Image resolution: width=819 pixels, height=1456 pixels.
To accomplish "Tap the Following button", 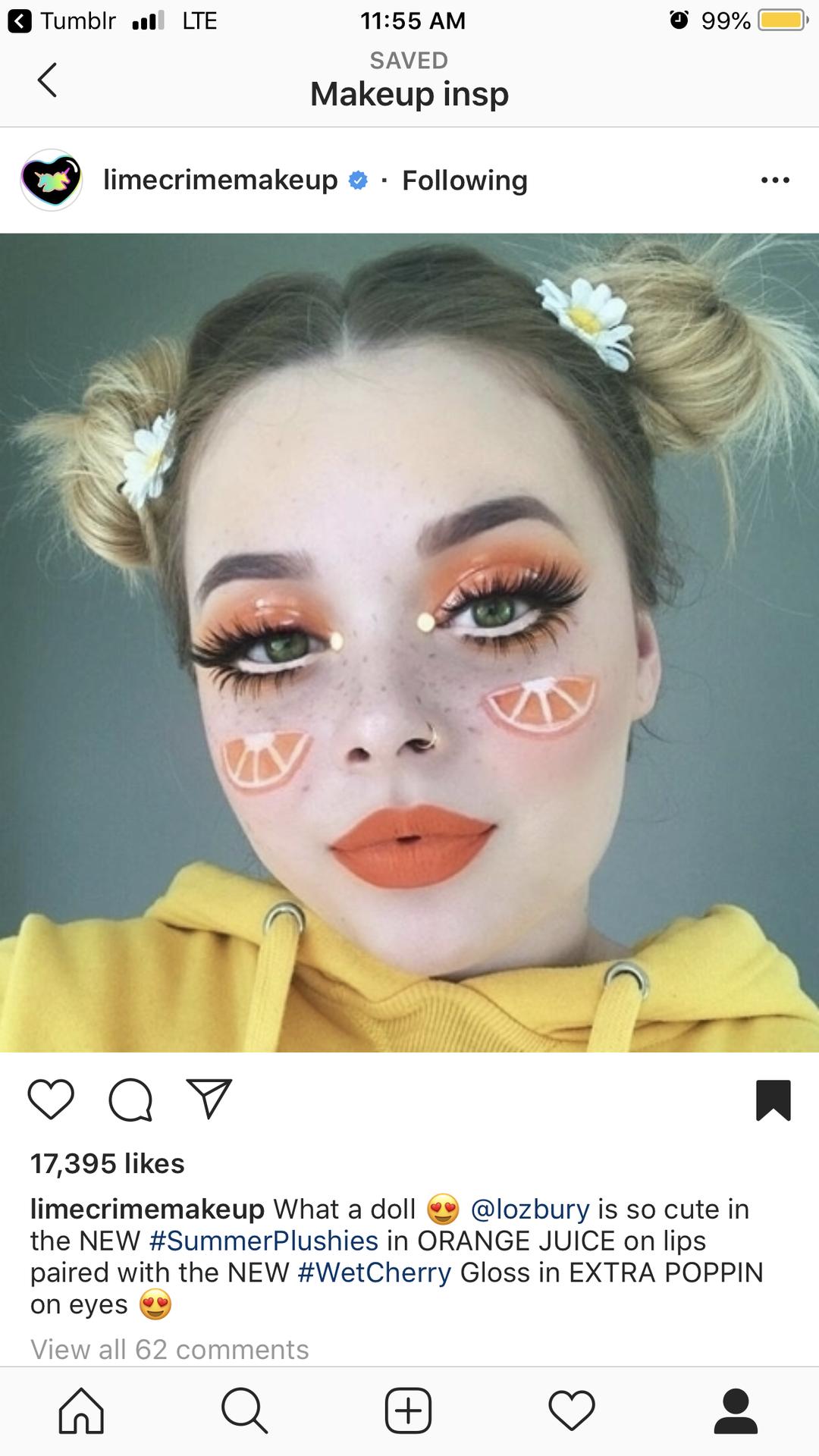I will [x=465, y=180].
